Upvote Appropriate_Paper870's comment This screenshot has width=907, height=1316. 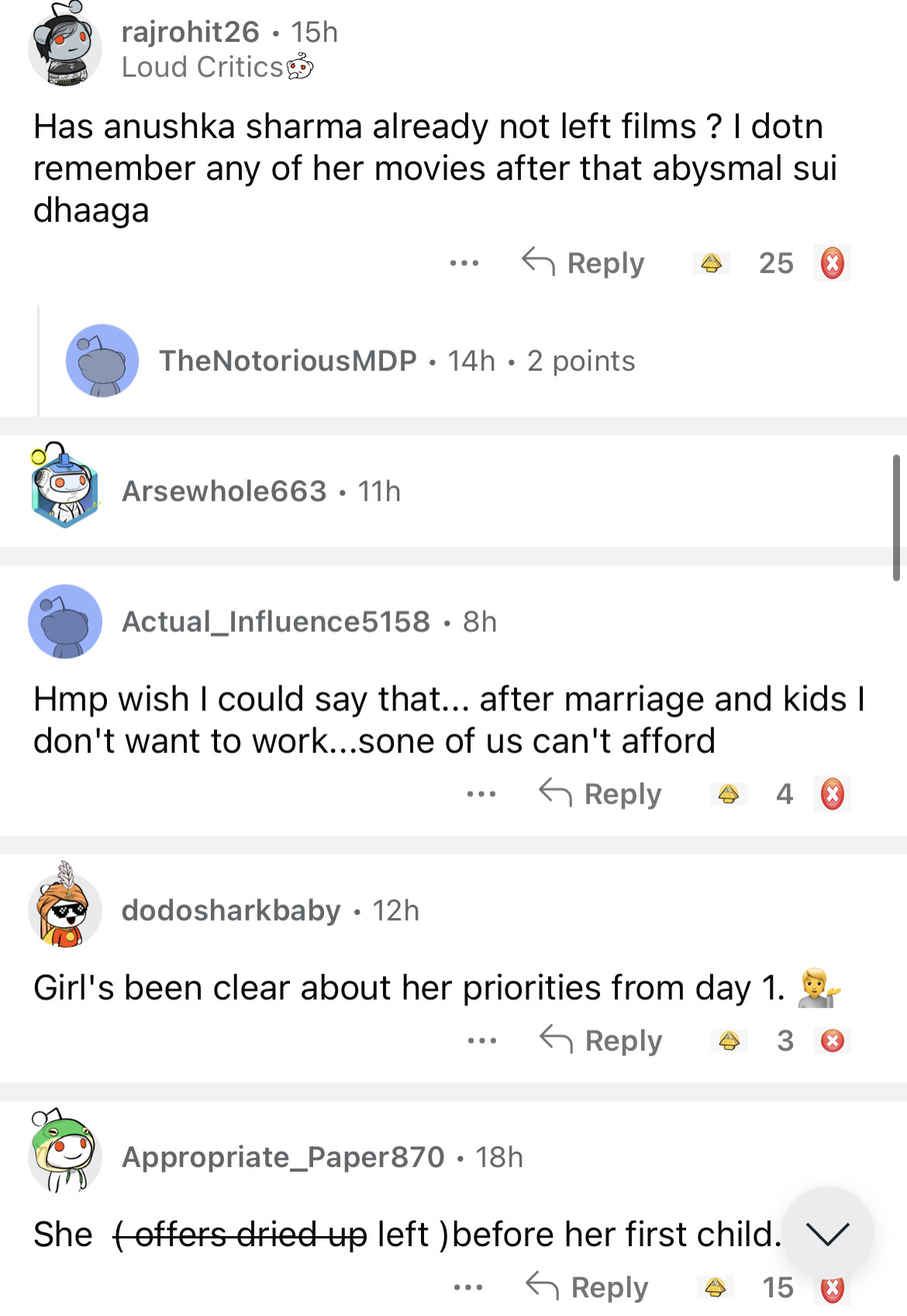tap(716, 1287)
